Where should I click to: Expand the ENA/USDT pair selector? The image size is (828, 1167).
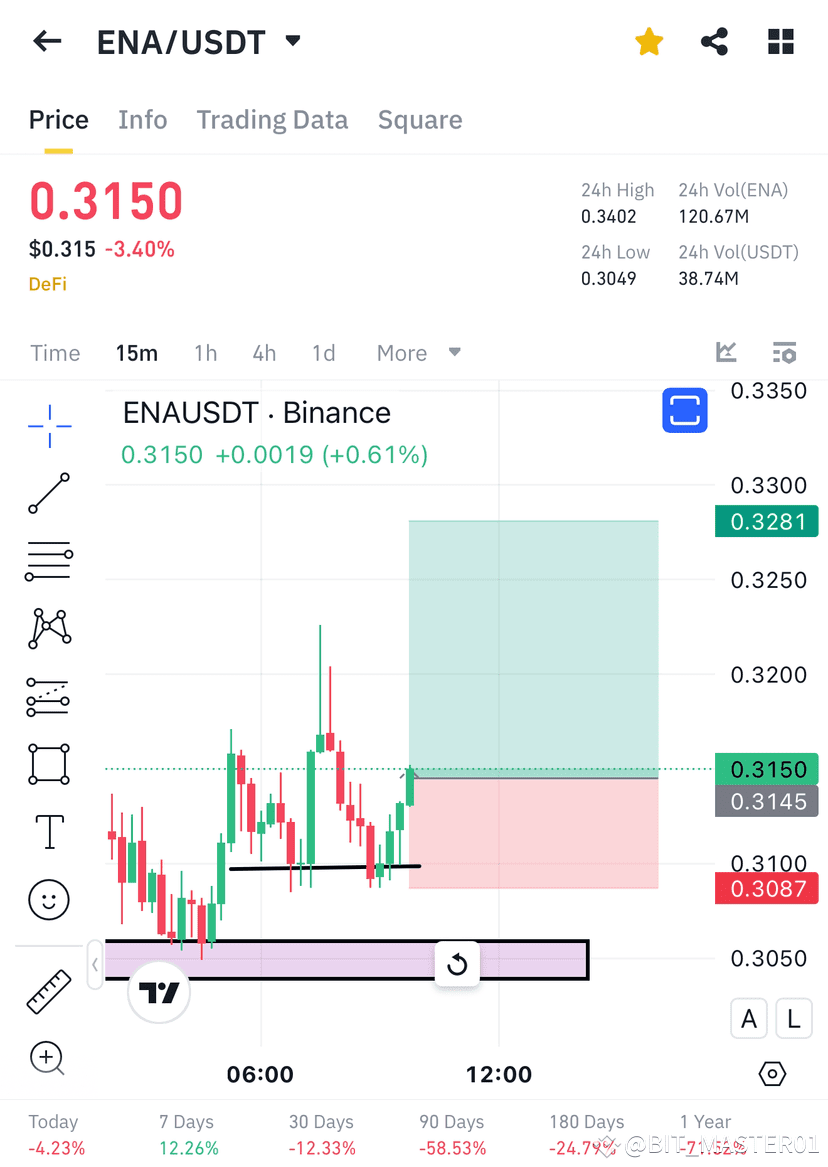click(291, 41)
